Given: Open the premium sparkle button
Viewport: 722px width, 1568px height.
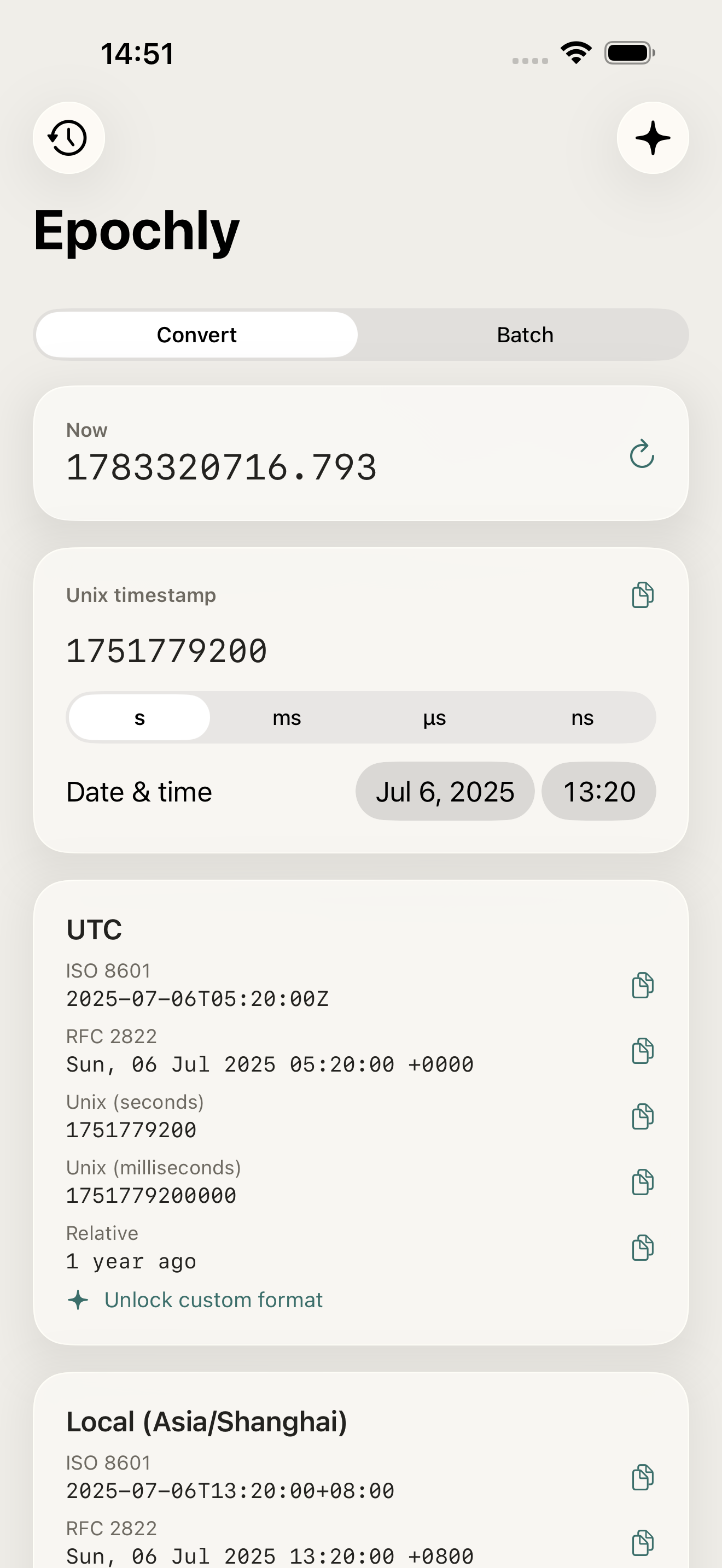Looking at the screenshot, I should [x=653, y=138].
